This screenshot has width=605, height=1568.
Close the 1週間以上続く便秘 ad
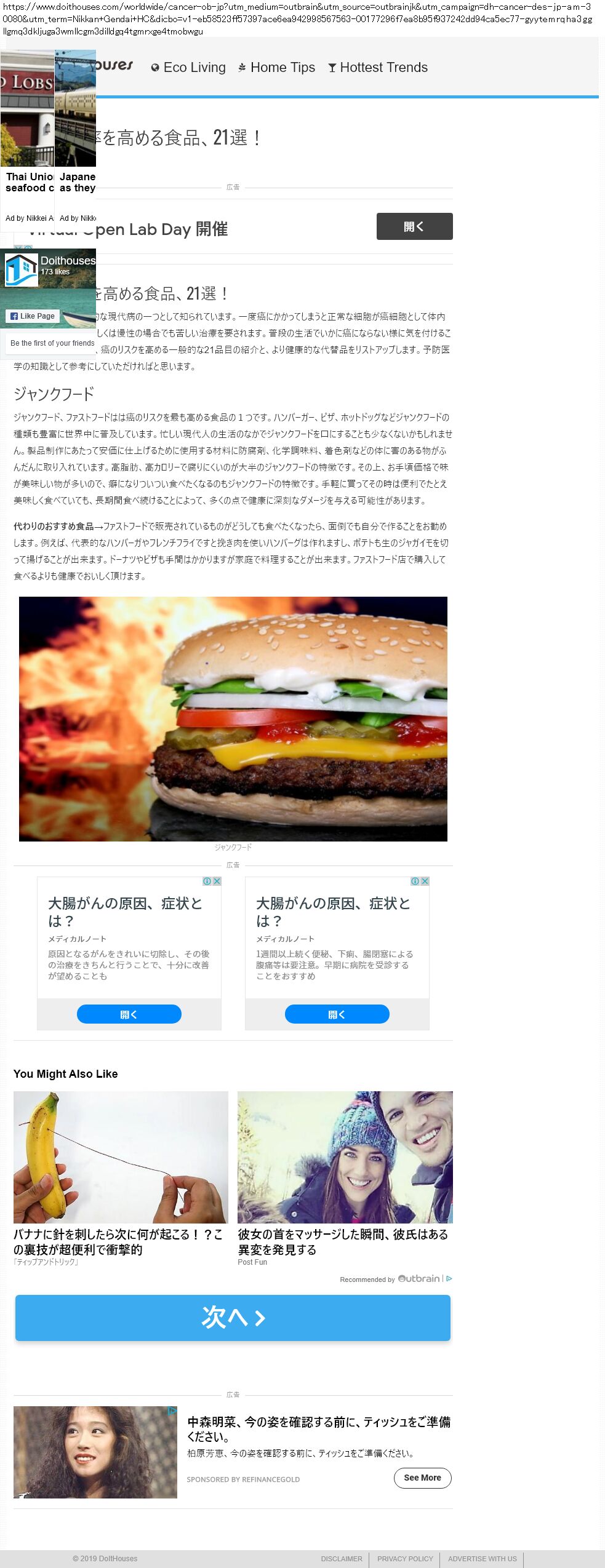(x=425, y=882)
